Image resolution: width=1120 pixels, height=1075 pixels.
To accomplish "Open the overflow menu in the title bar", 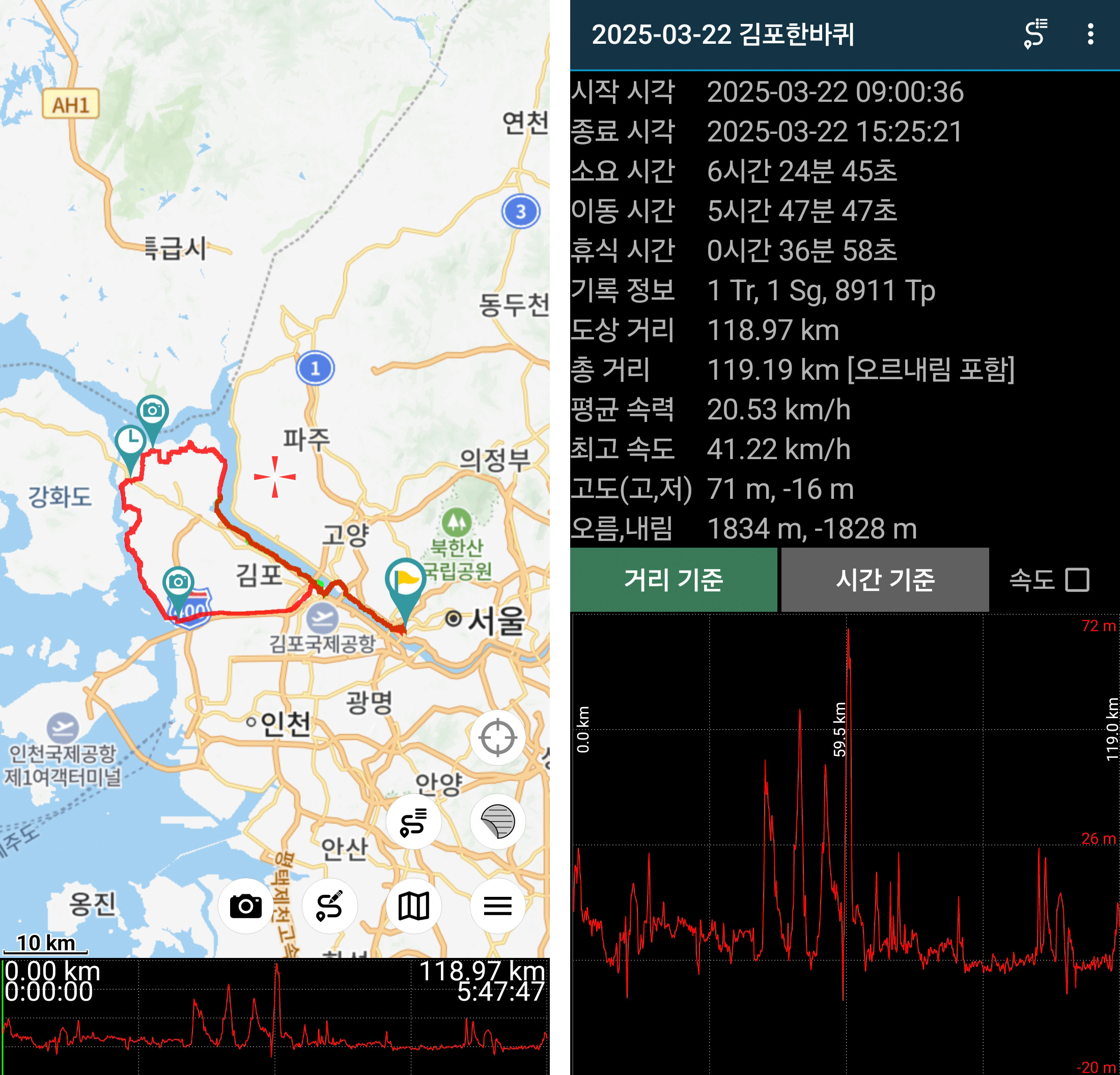I will pyautogui.click(x=1090, y=34).
